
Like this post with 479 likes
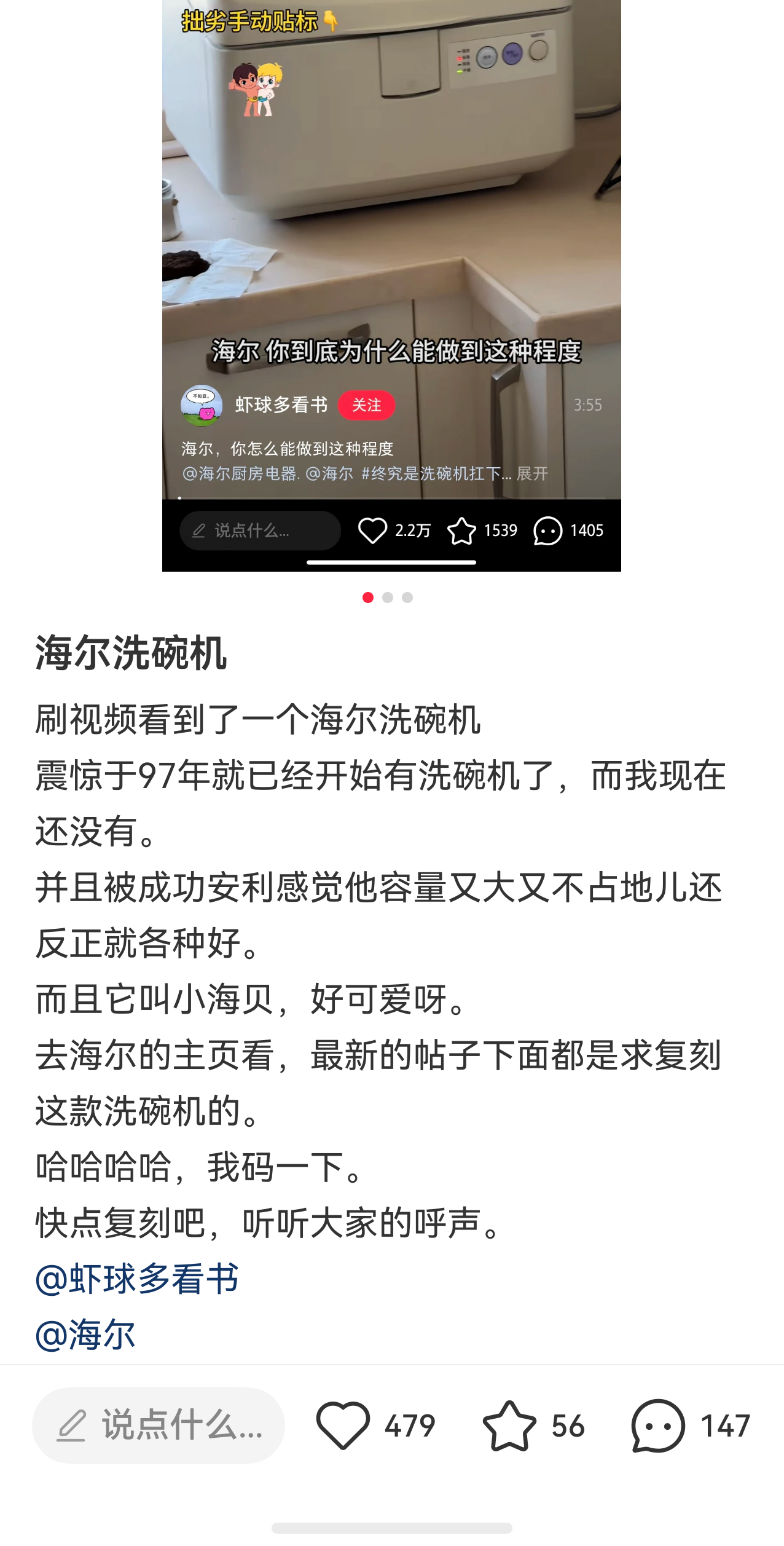pyautogui.click(x=343, y=1426)
